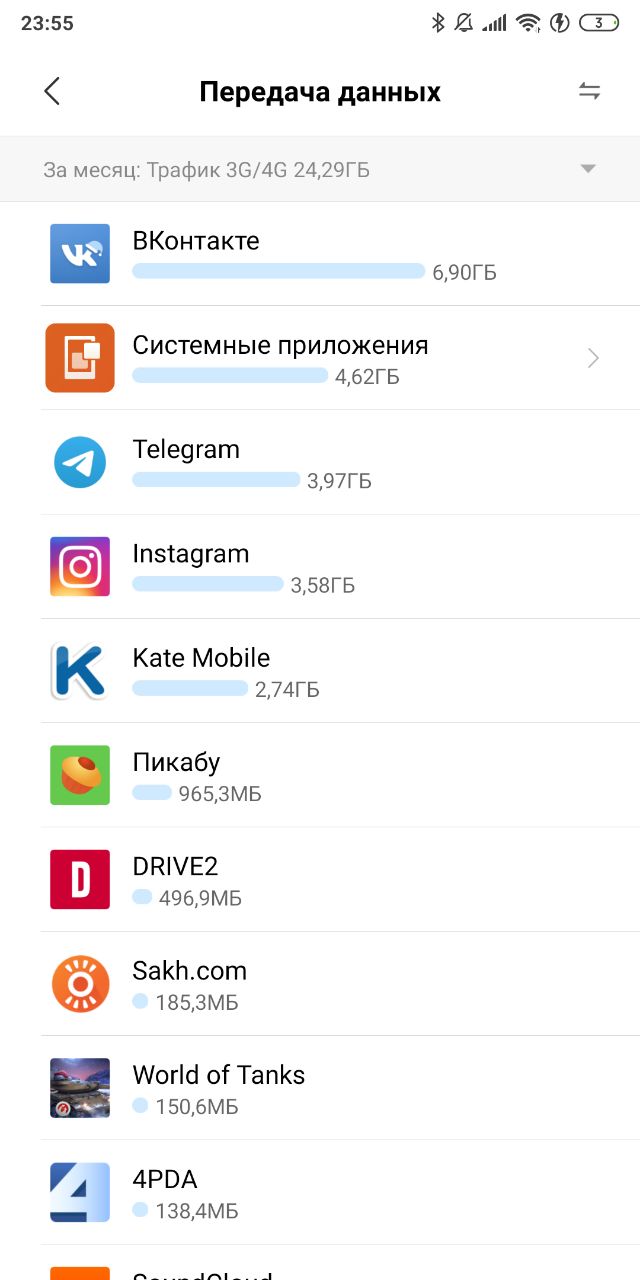Screen dimensions: 640x1280
Task: Select World of Tanks data usage
Action: tap(320, 1088)
